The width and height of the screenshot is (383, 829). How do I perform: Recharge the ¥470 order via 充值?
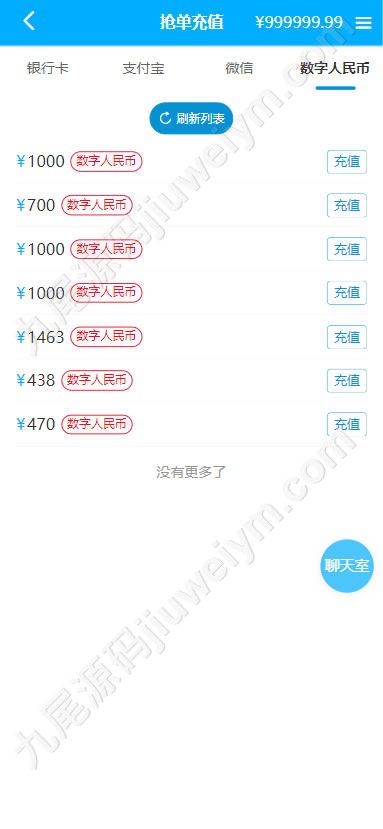(x=347, y=425)
